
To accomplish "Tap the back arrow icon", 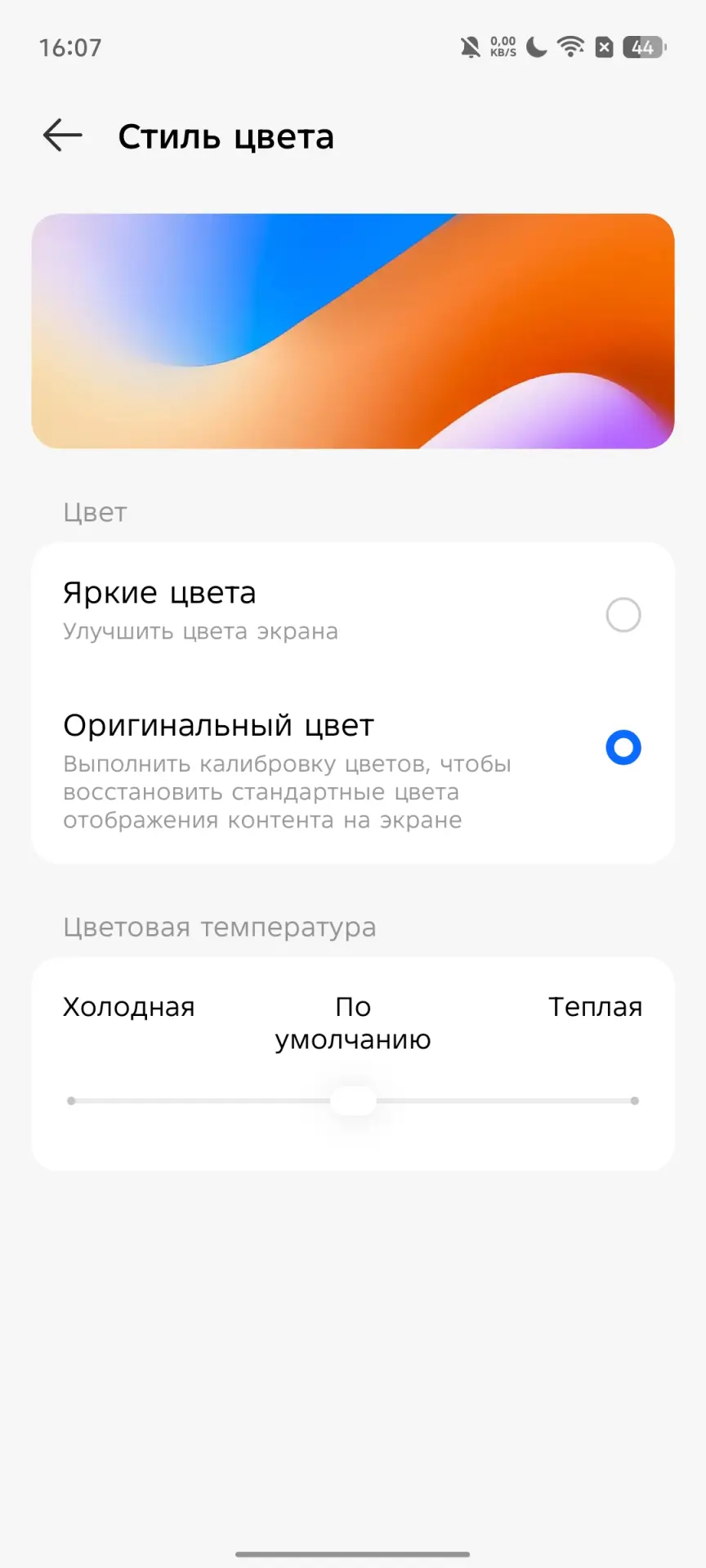I will (61, 136).
